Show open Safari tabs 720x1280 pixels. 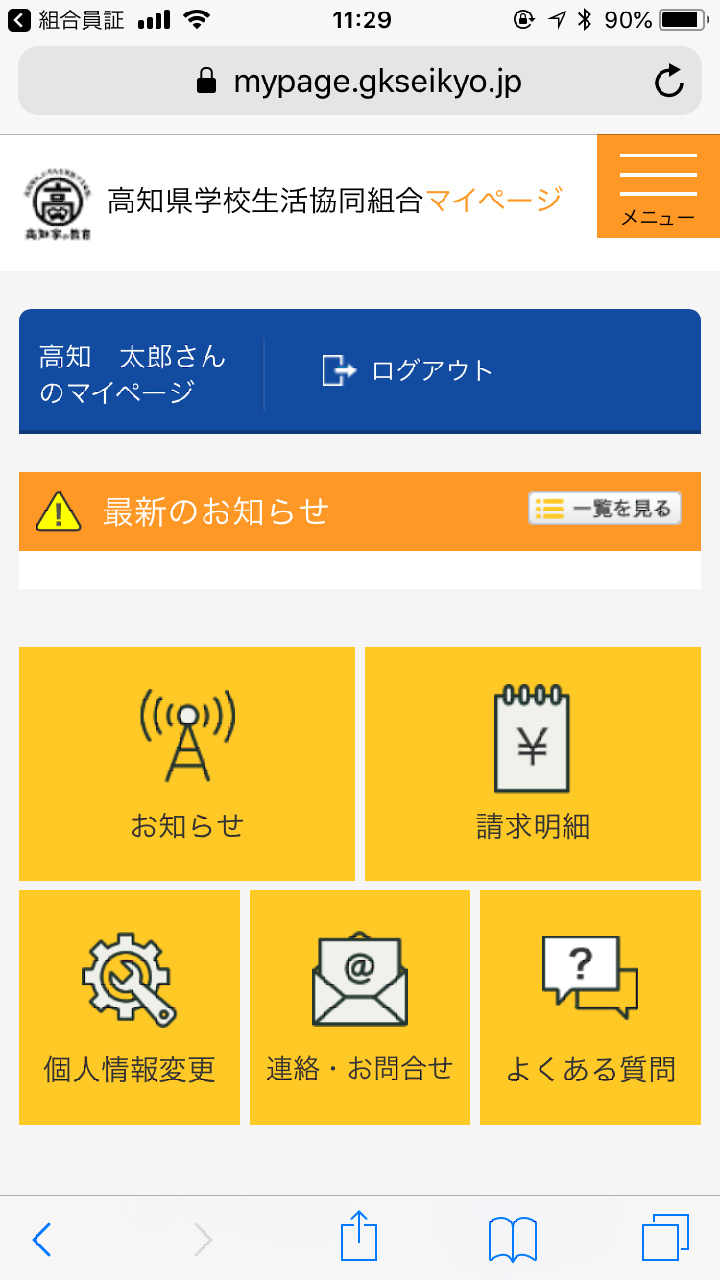665,1239
